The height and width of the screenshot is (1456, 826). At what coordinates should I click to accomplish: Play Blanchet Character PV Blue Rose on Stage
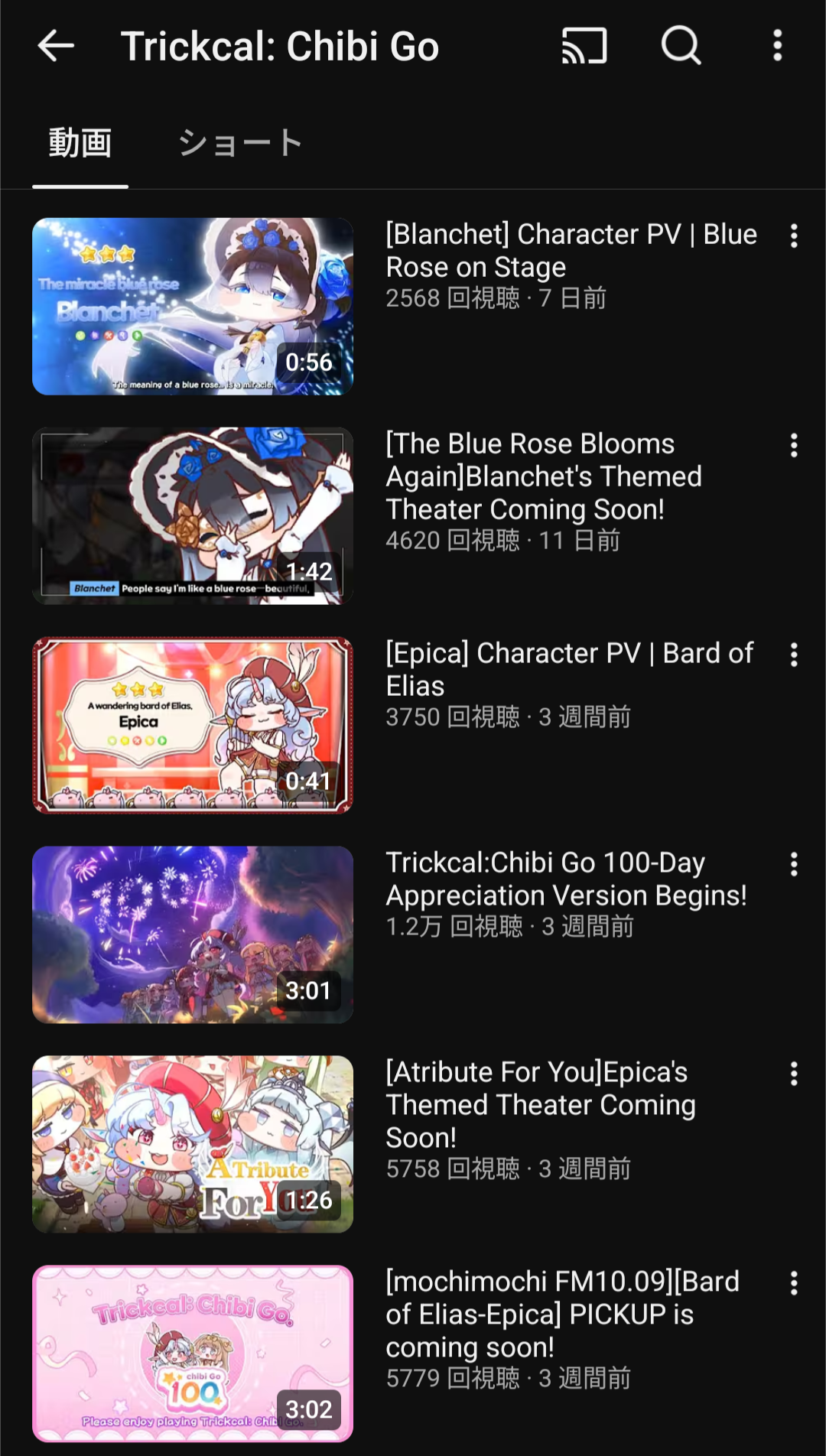coord(193,307)
